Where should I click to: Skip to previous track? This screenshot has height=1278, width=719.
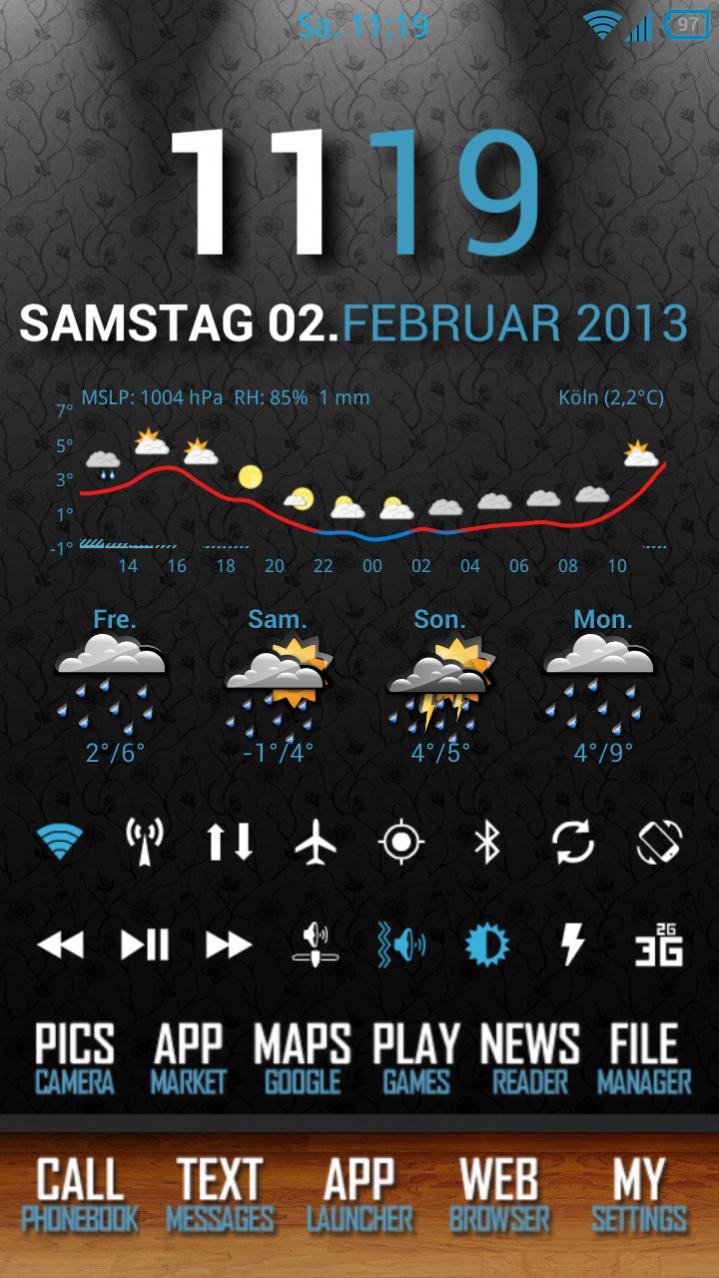60,944
